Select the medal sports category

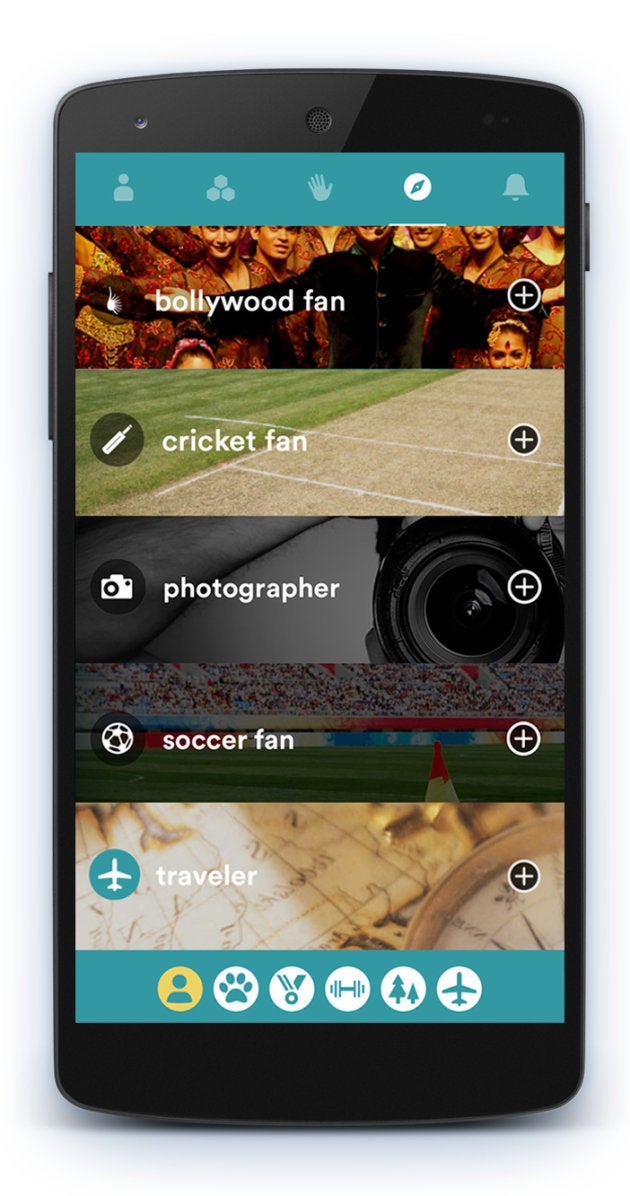[x=292, y=990]
